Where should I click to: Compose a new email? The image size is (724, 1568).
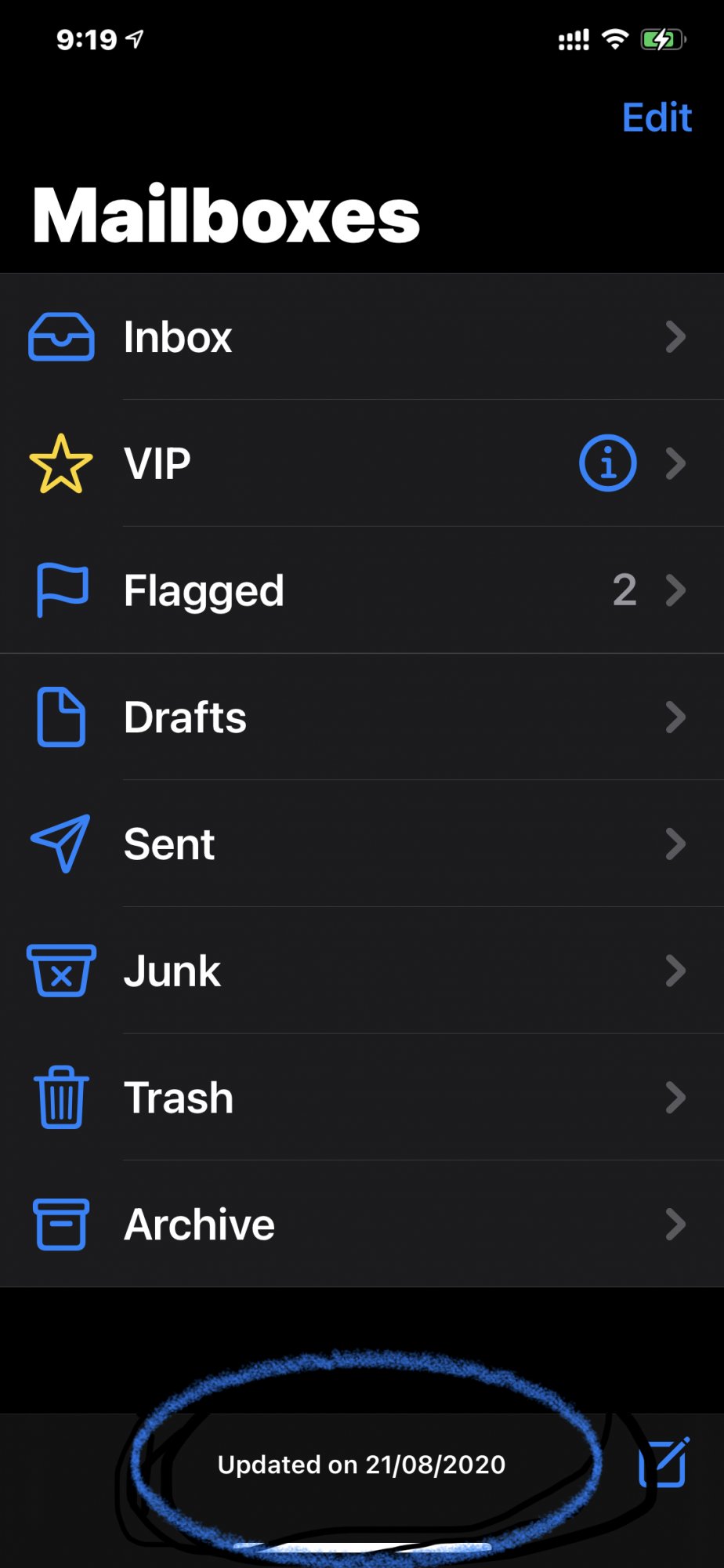pos(664,1463)
